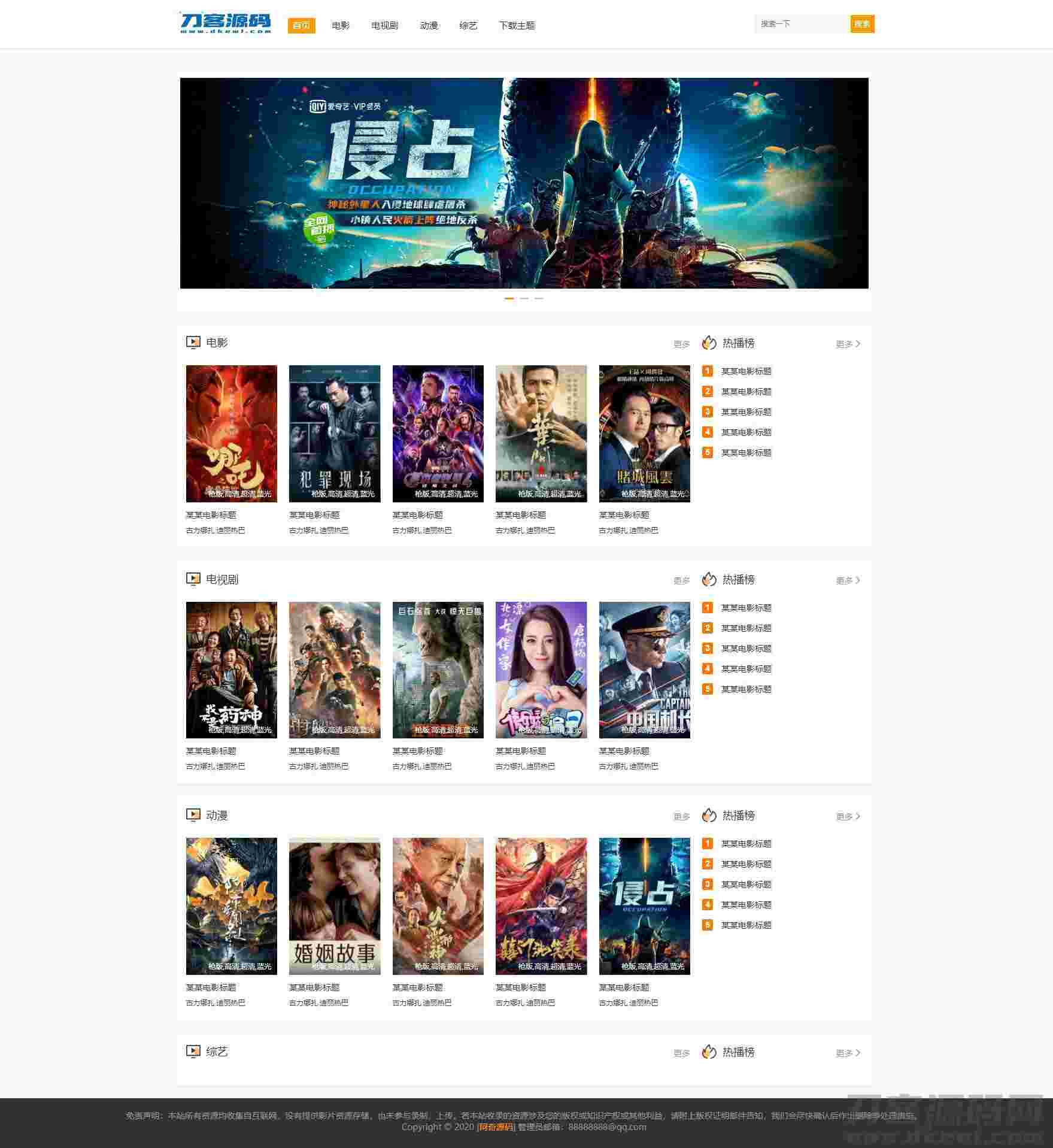The height and width of the screenshot is (1148, 1053).
Task: Open the 中国机长 poster in 电视剧
Action: coord(644,670)
